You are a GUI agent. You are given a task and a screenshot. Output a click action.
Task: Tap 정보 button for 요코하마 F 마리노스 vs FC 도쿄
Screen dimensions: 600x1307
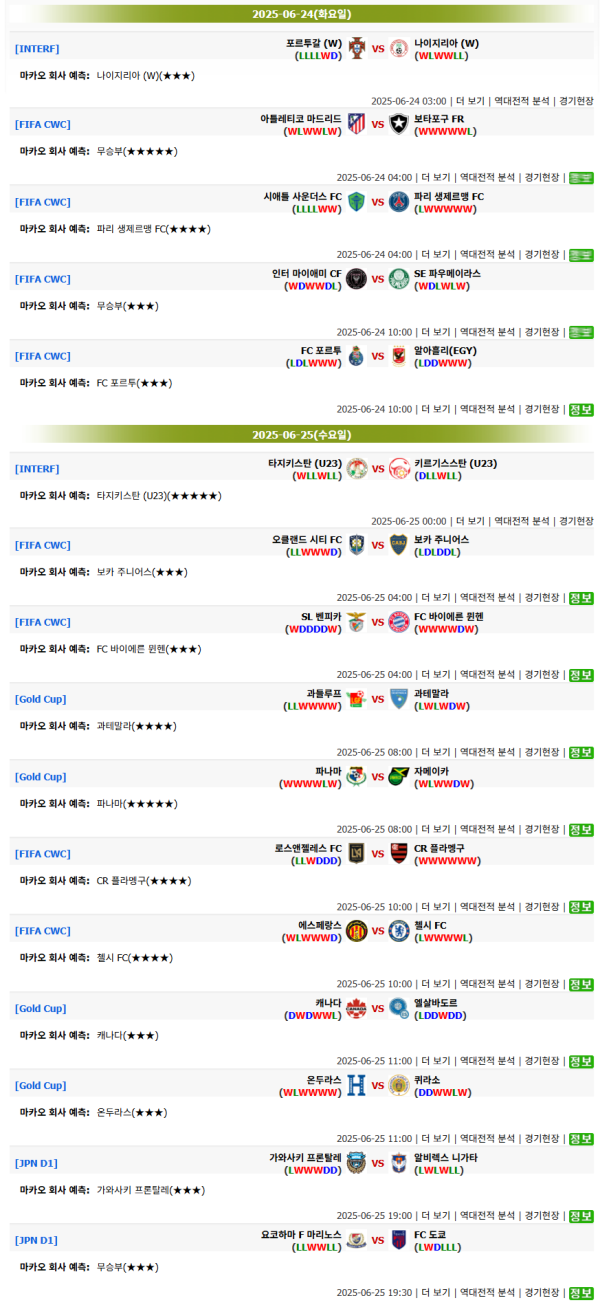pyautogui.click(x=580, y=1293)
